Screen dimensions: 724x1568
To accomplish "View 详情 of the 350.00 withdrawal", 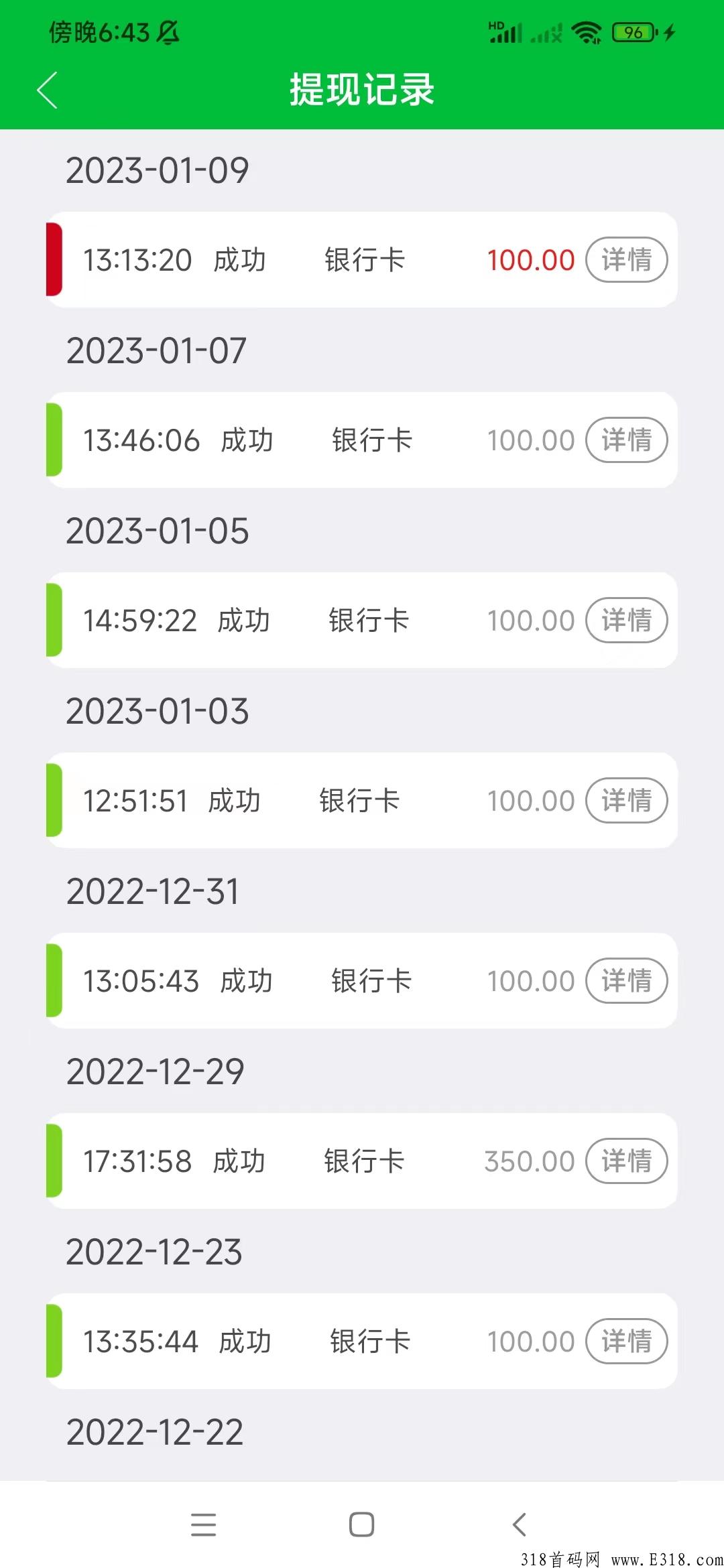I will coord(627,1161).
